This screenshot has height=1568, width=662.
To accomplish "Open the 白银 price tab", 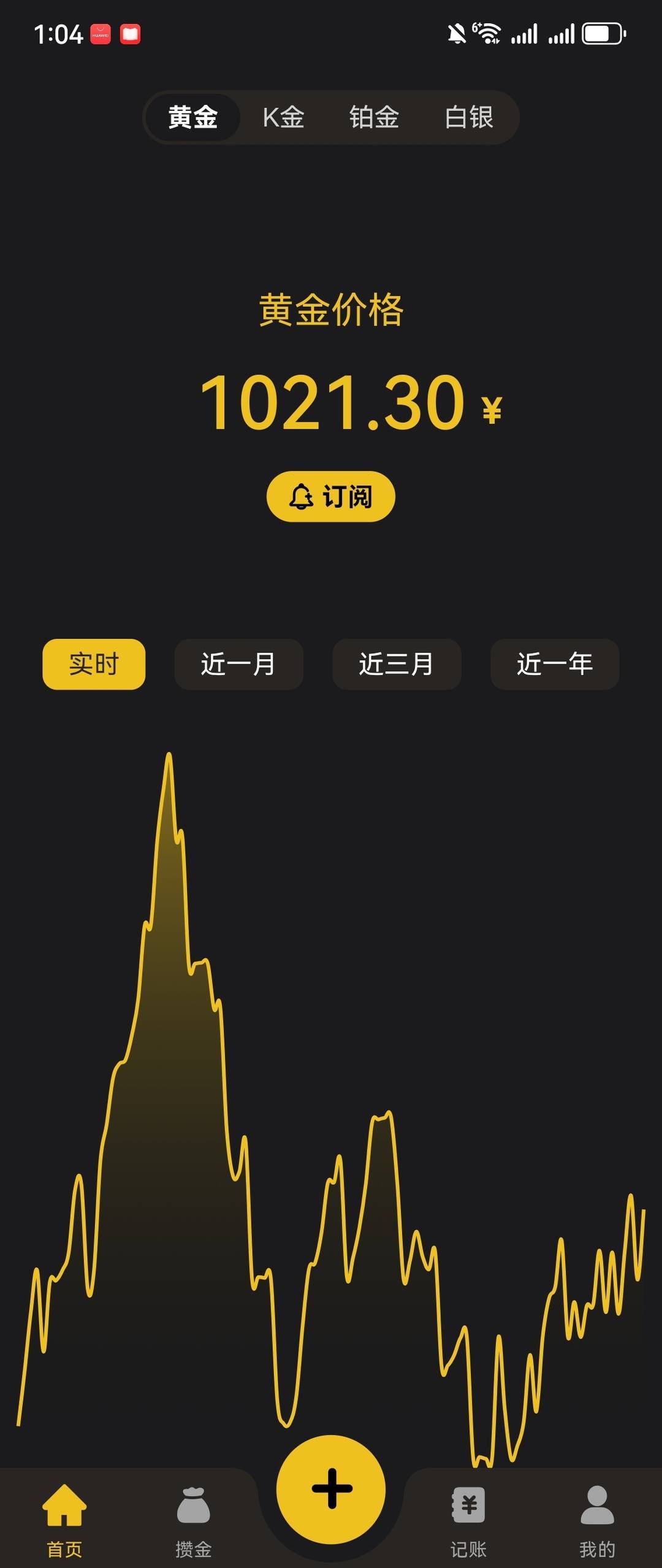I will coord(469,117).
